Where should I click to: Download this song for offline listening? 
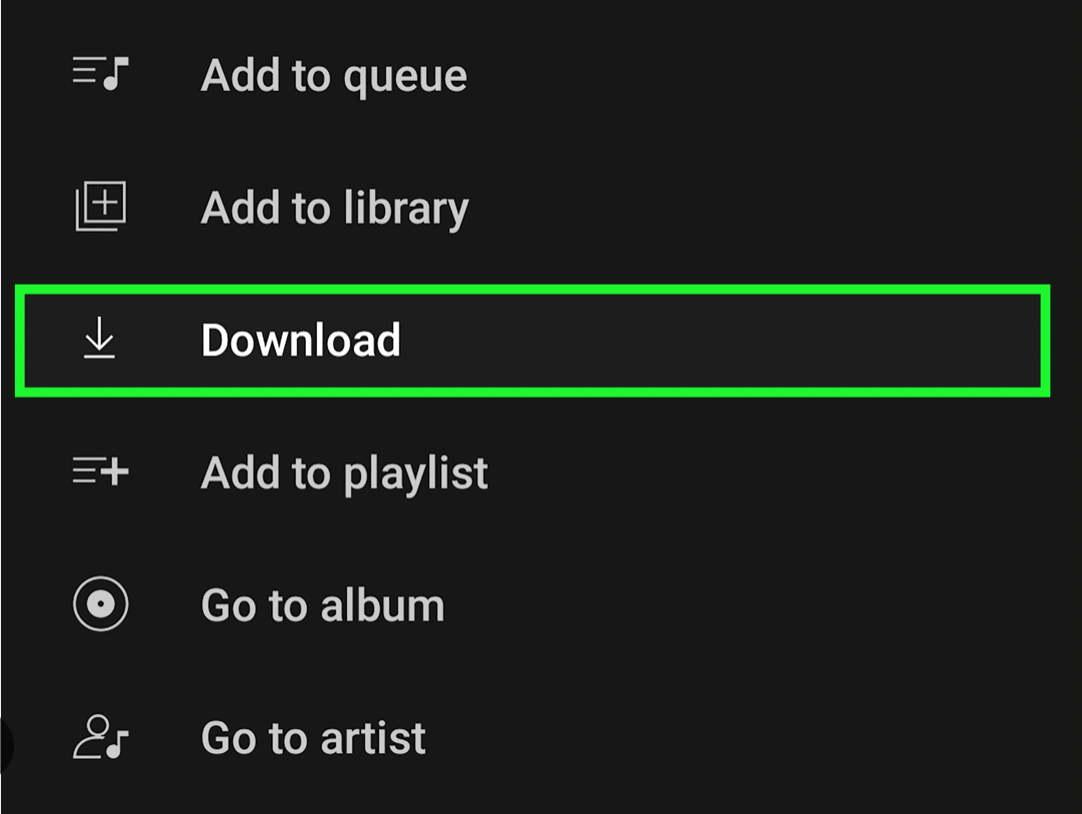300,341
